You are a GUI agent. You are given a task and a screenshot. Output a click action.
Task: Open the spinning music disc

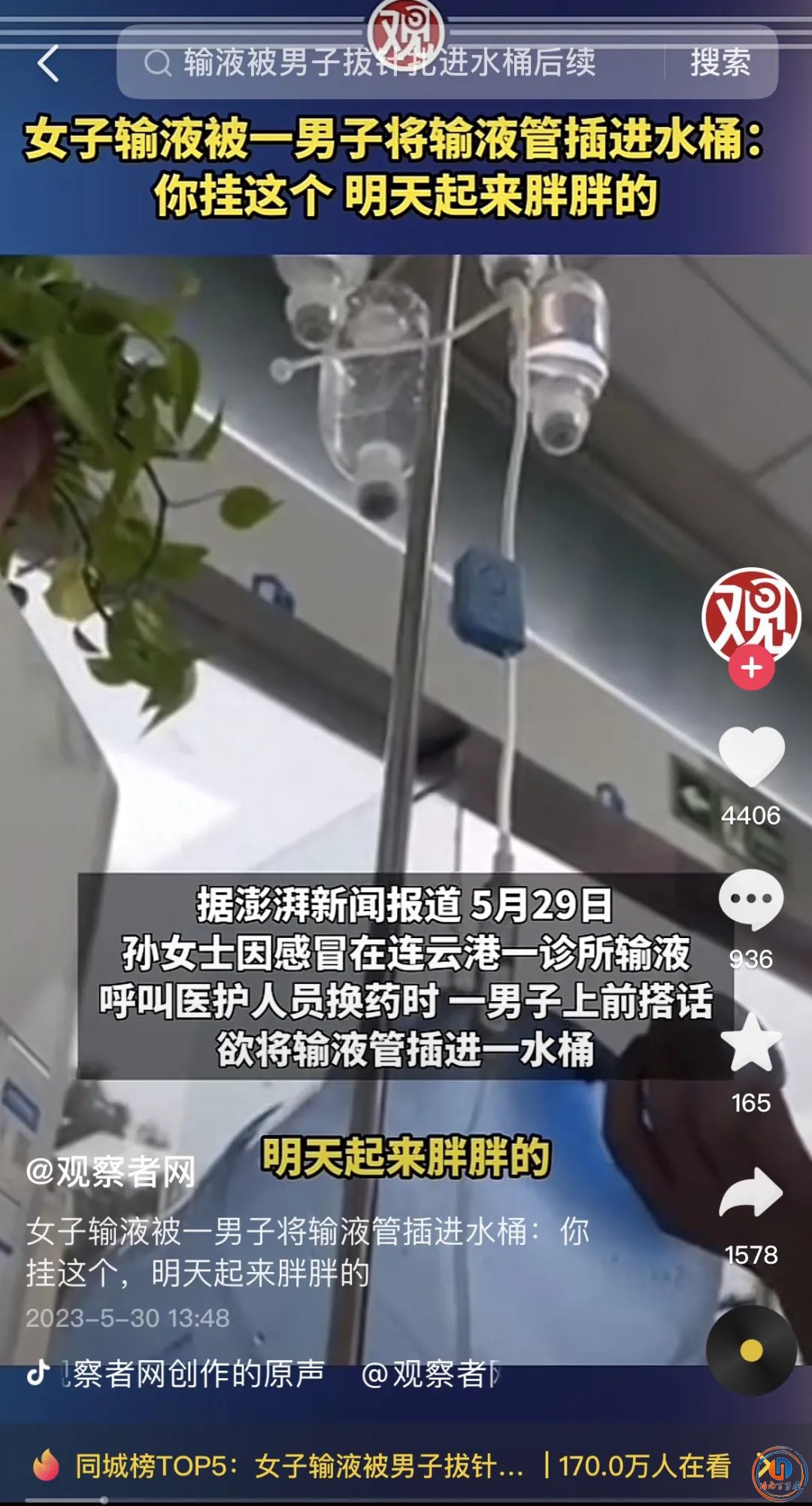[751, 1351]
